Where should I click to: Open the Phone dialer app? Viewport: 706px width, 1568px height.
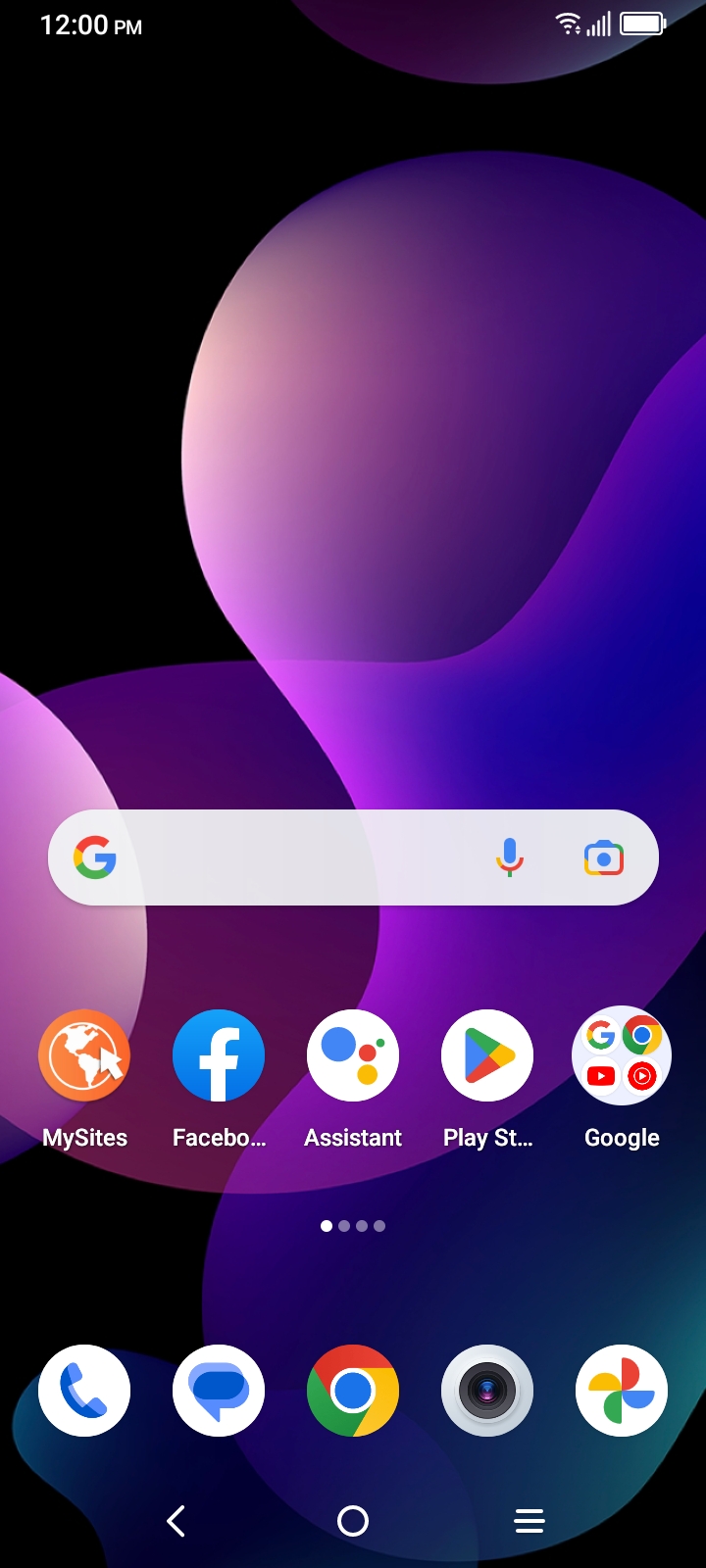84,1391
